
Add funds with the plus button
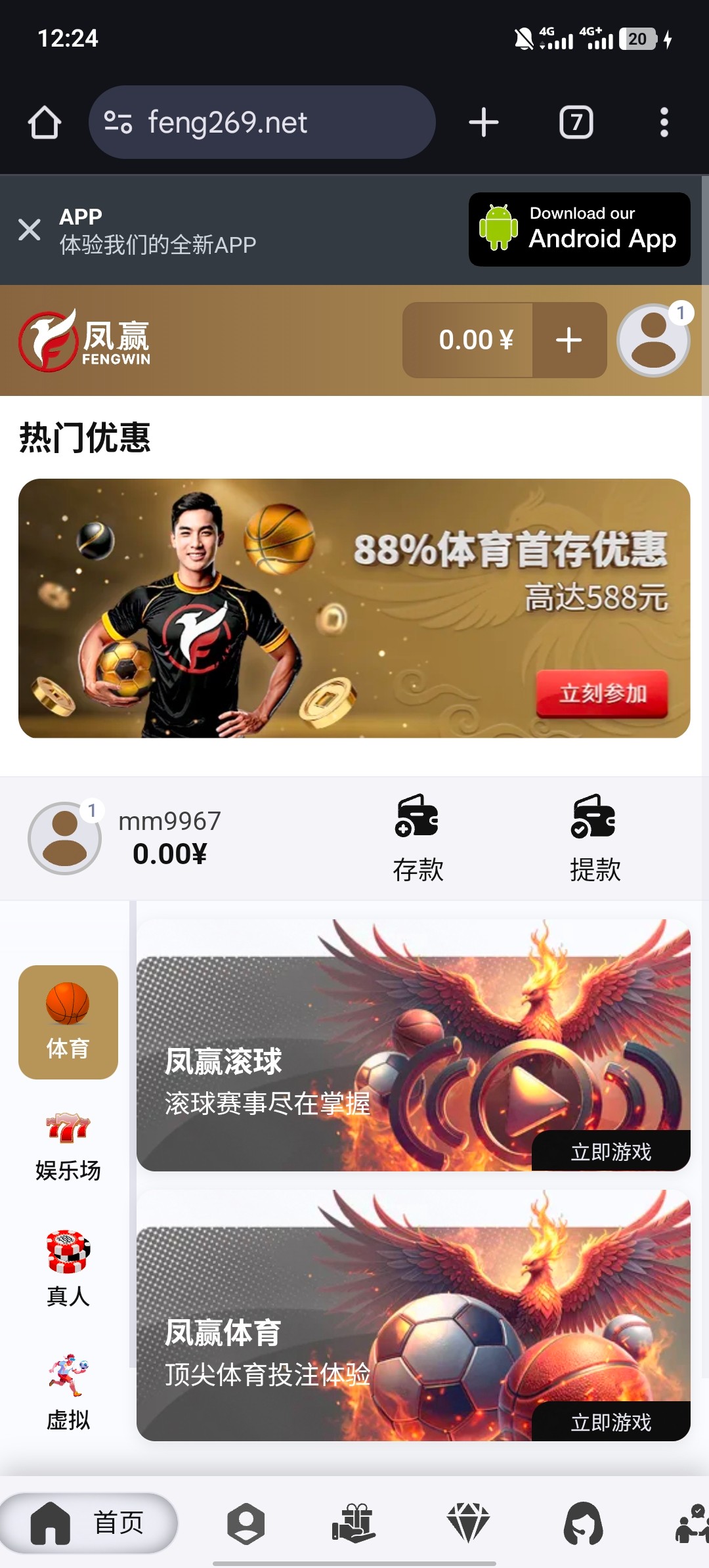tap(569, 340)
